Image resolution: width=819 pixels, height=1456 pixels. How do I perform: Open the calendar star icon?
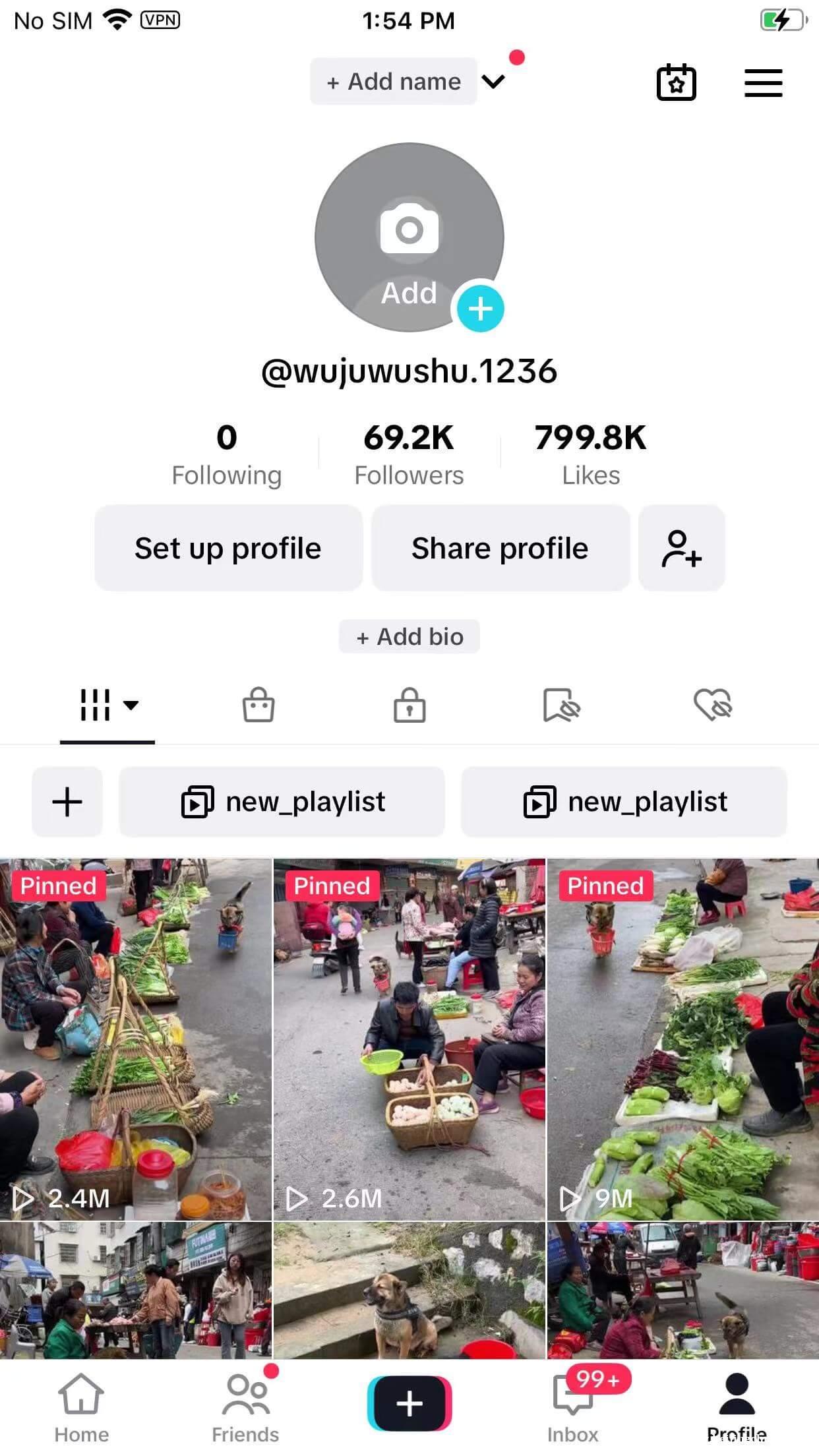(x=676, y=83)
